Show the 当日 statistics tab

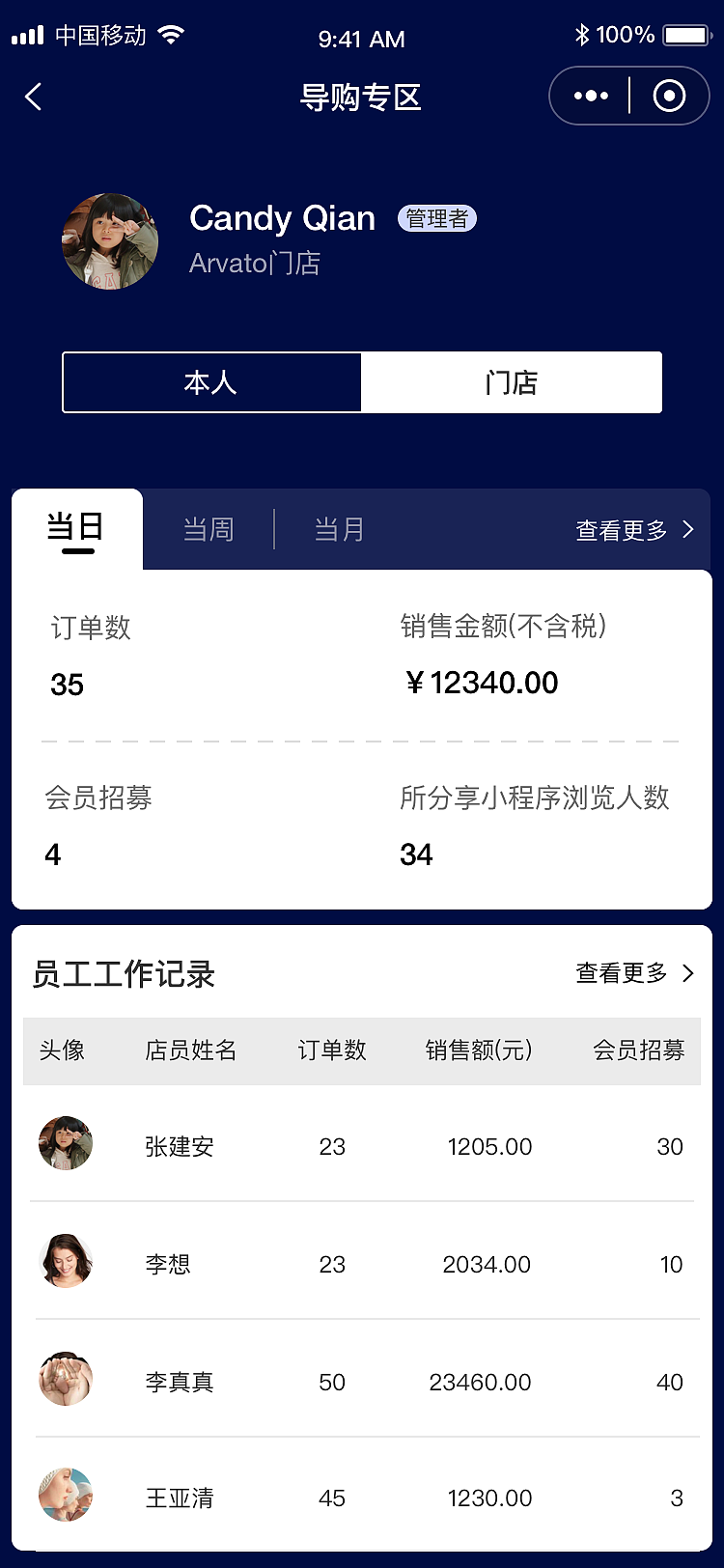75,529
